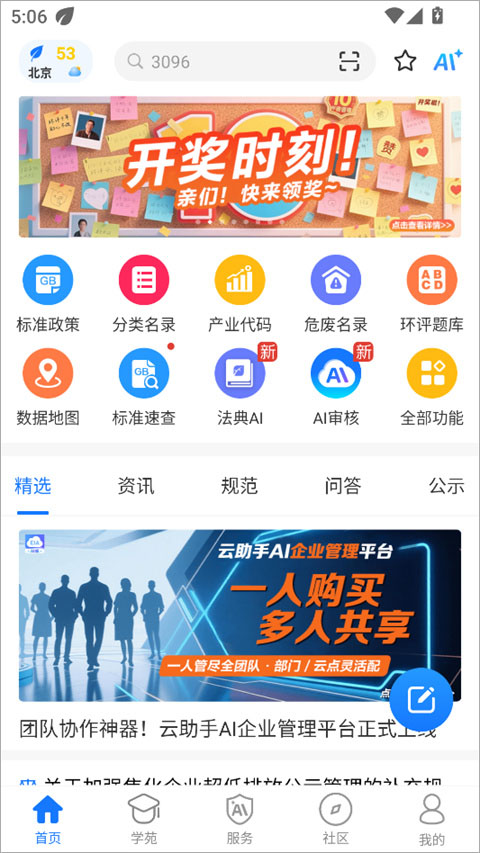Open the AI assistant icon at top right
The width and height of the screenshot is (480, 853).
click(x=448, y=60)
